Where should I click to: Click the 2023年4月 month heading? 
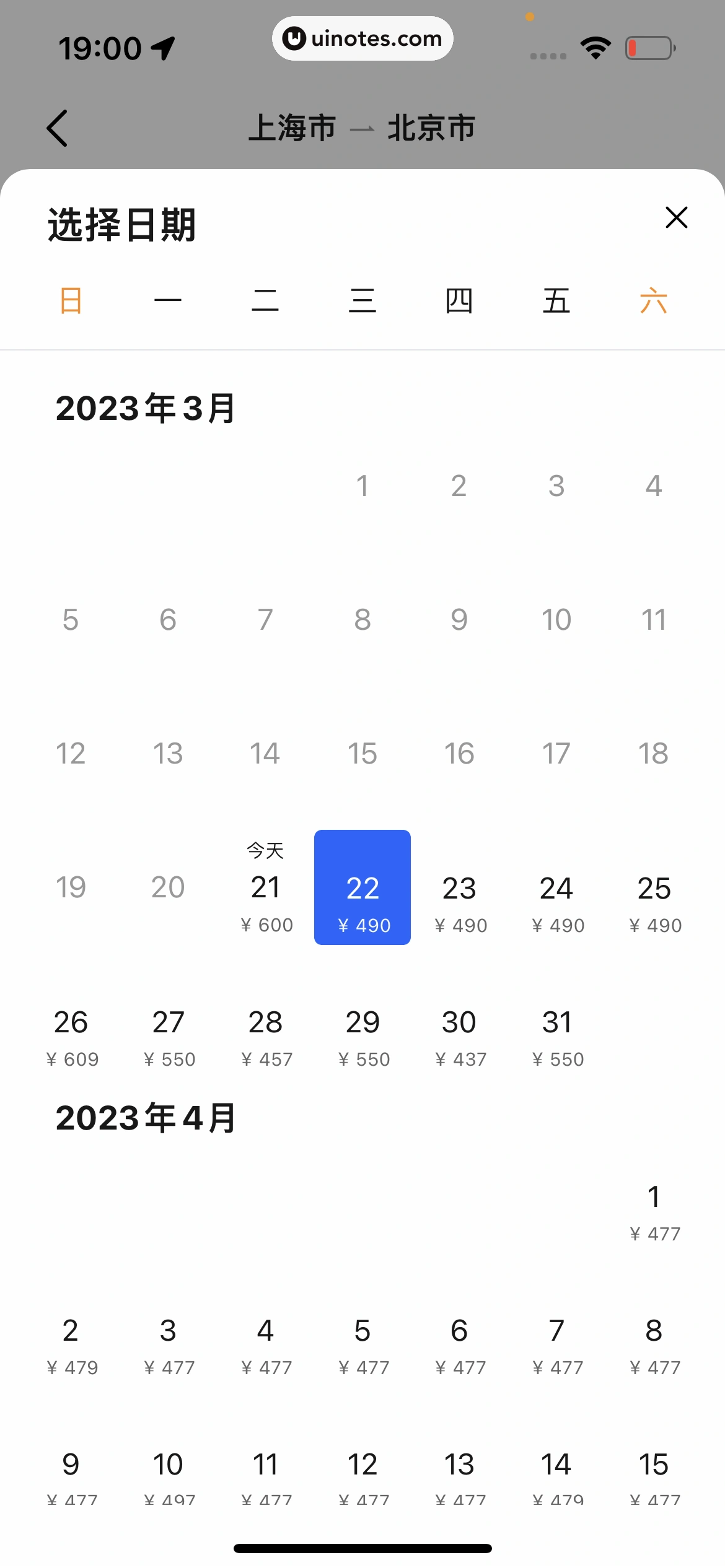144,1117
